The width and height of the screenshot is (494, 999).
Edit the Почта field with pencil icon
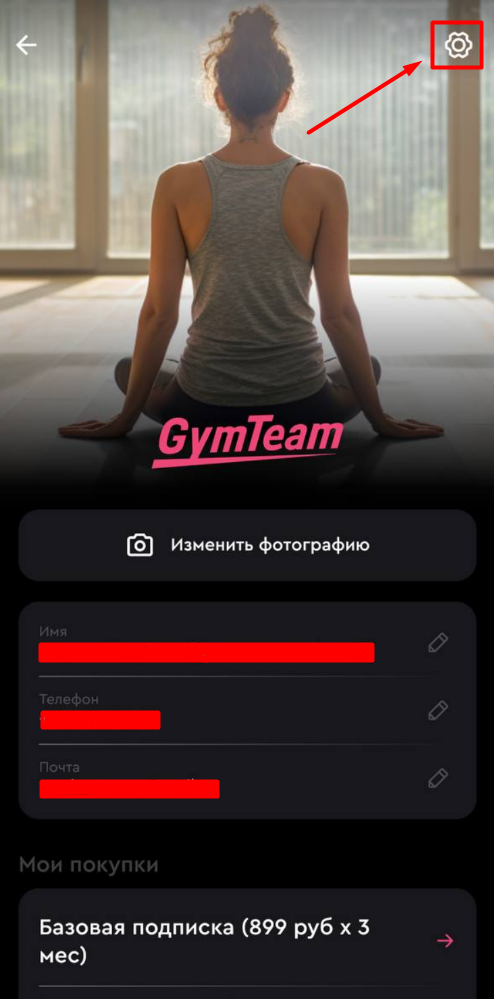tap(438, 778)
